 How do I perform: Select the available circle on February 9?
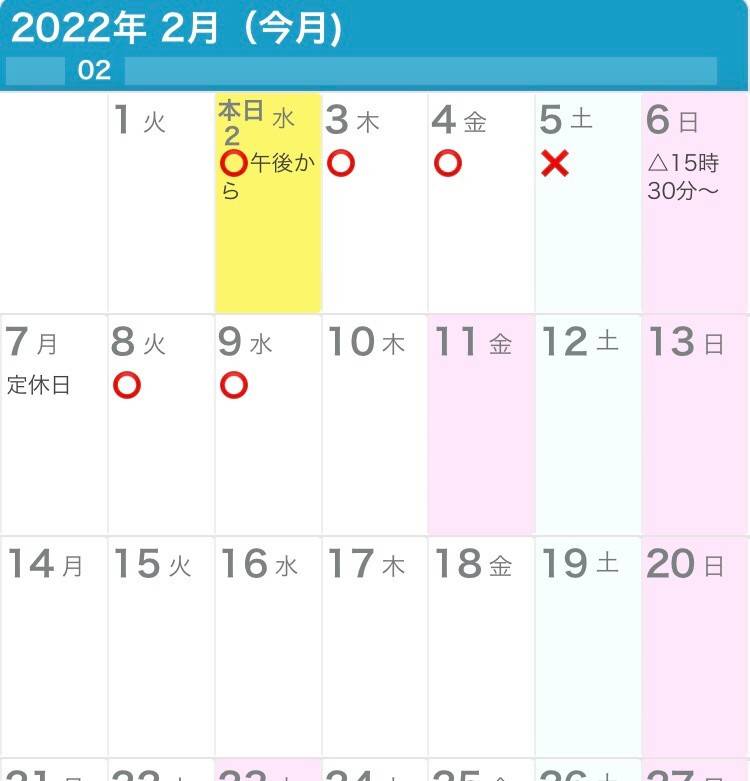pyautogui.click(x=233, y=385)
